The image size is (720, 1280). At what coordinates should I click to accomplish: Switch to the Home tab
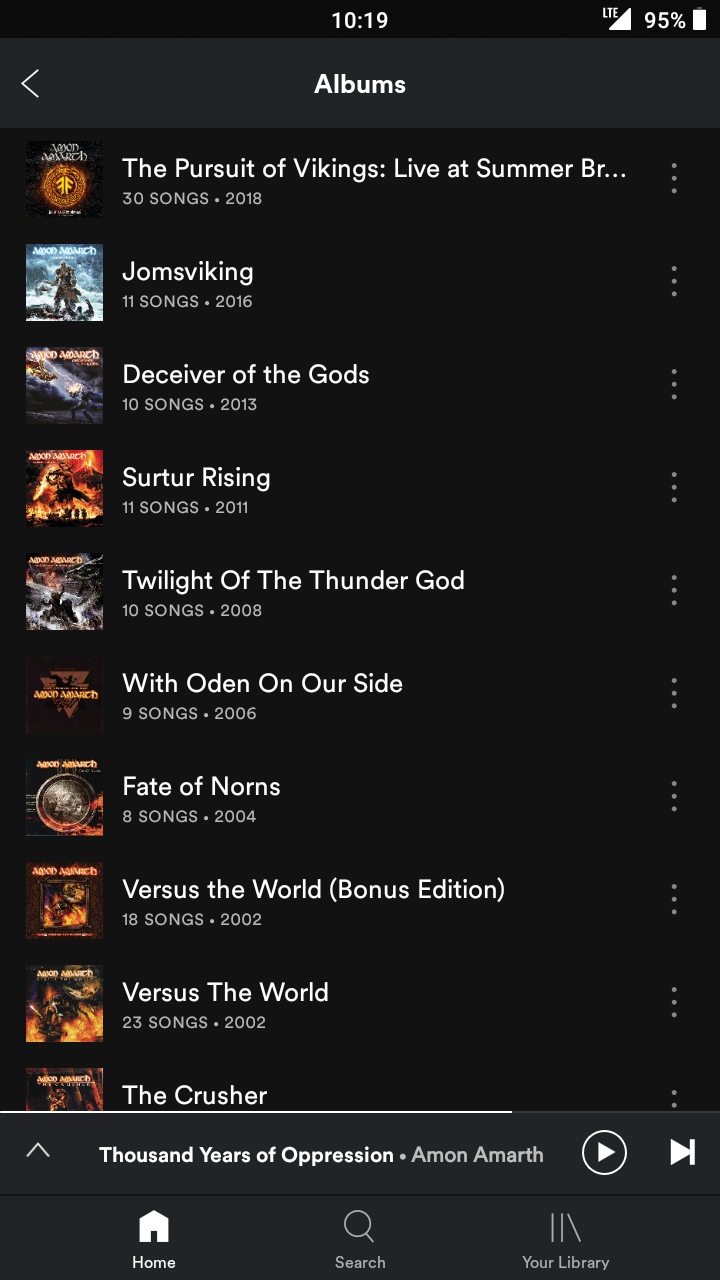tap(154, 1240)
